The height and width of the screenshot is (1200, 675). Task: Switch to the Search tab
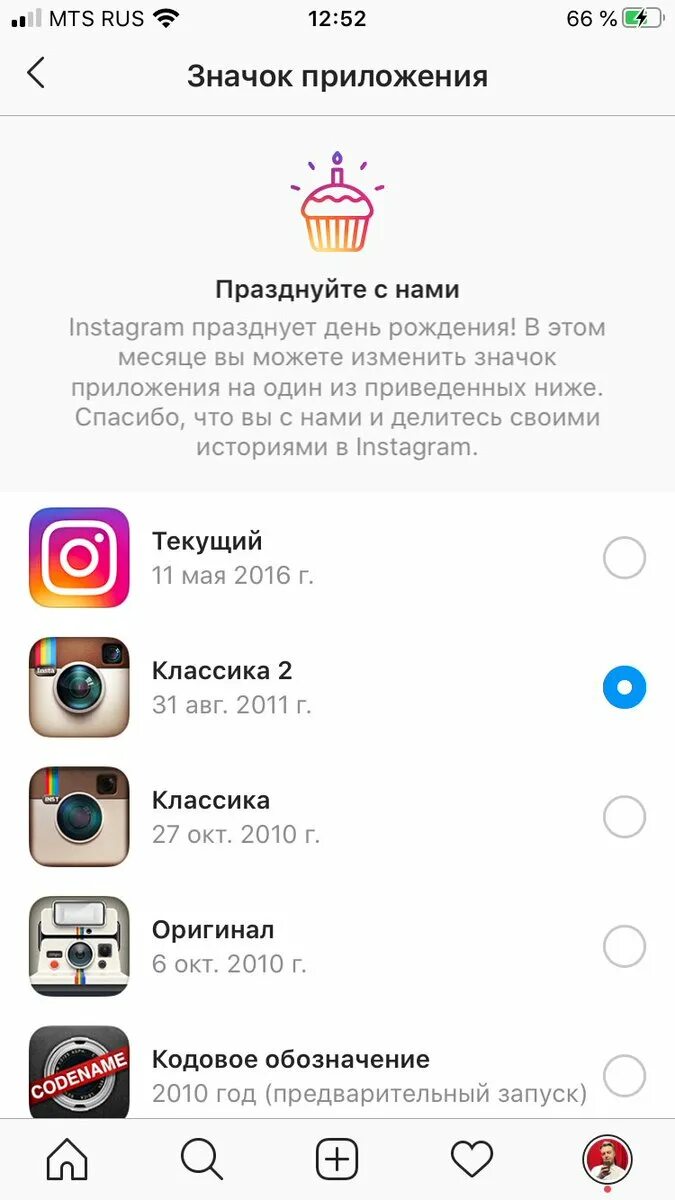click(202, 1160)
